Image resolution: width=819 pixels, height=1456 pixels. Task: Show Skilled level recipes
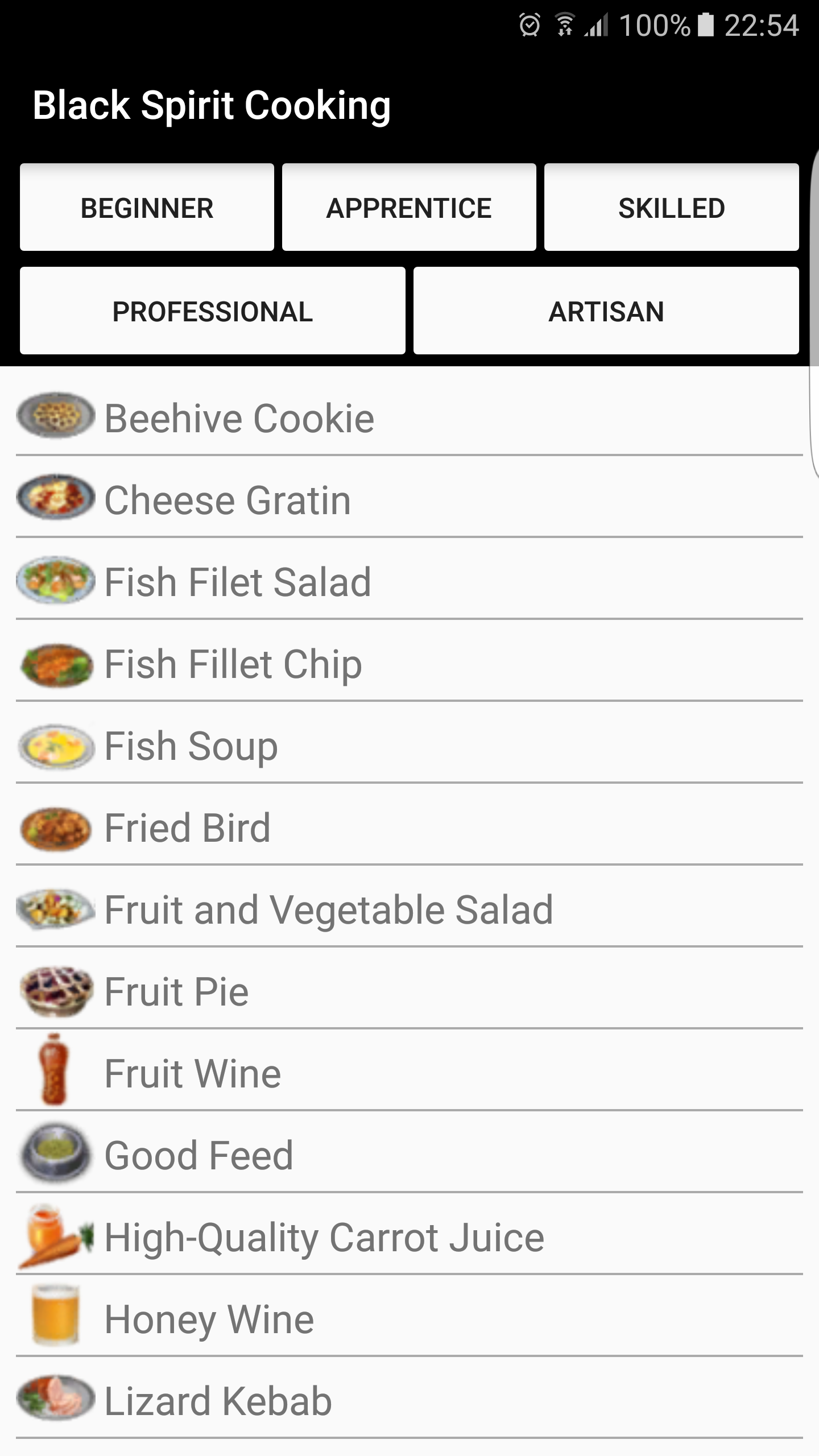(671, 208)
